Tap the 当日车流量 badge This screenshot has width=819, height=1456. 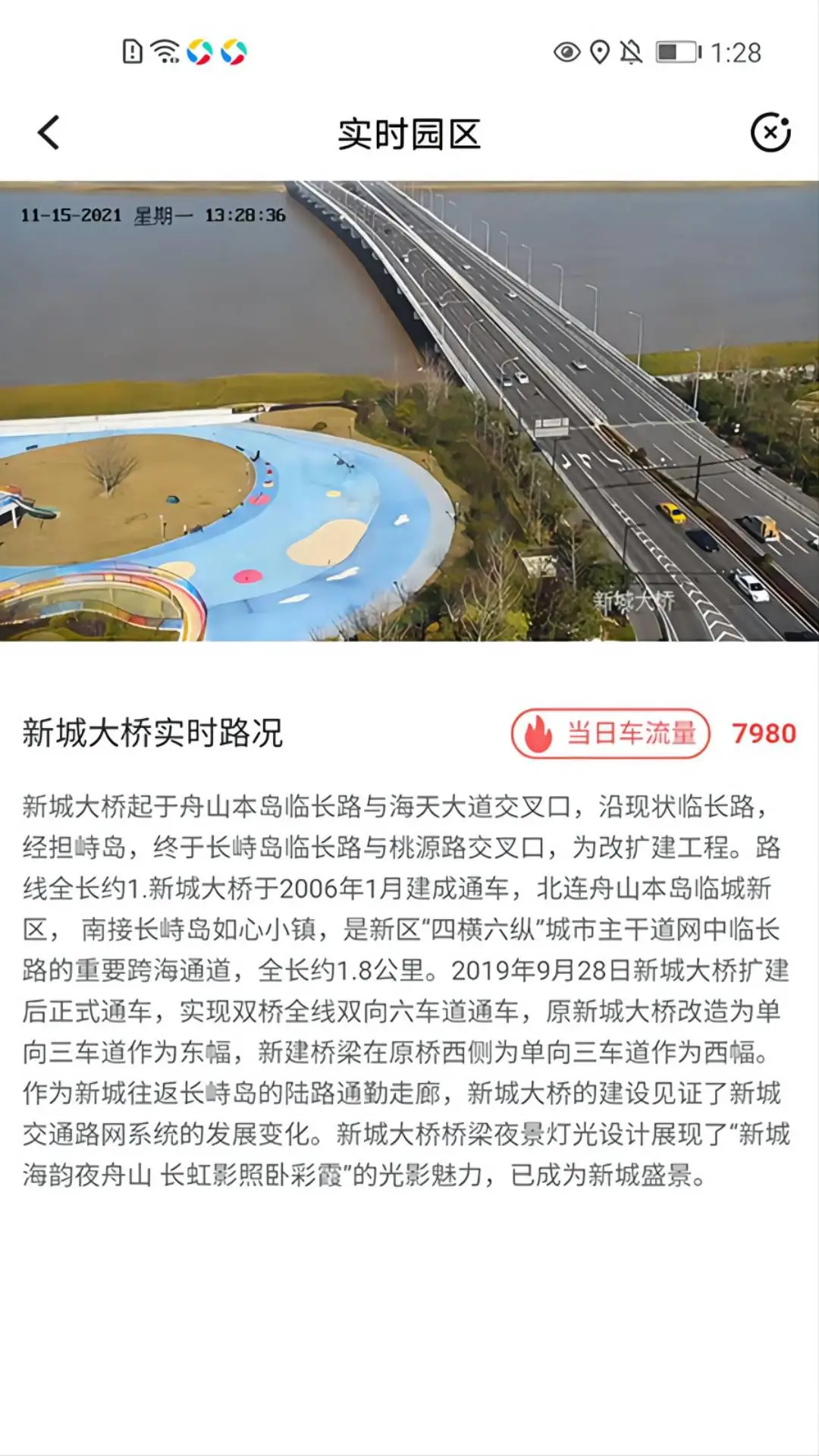click(x=610, y=733)
